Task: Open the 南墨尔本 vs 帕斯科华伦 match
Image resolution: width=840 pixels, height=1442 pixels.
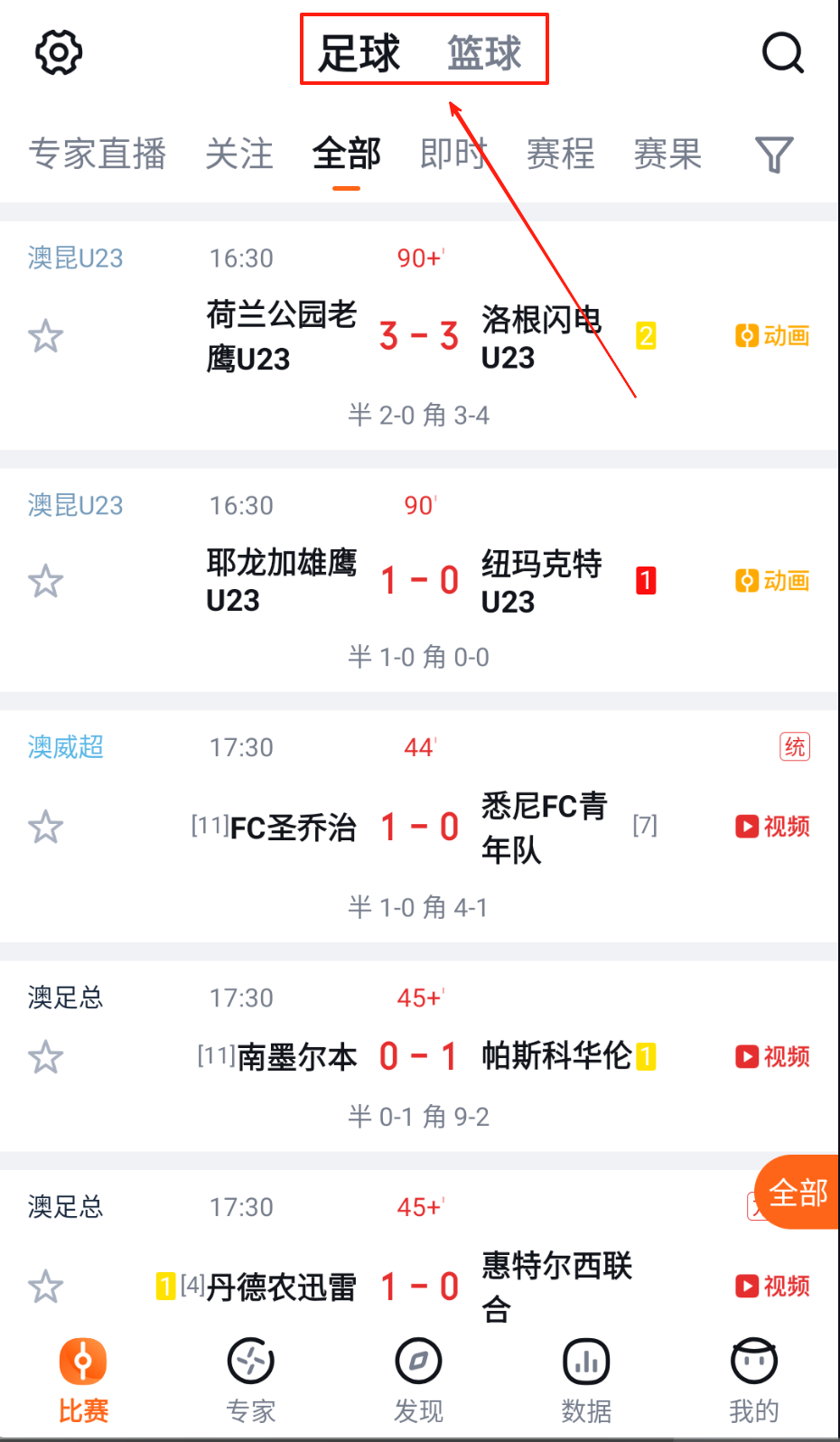Action: coord(418,1056)
